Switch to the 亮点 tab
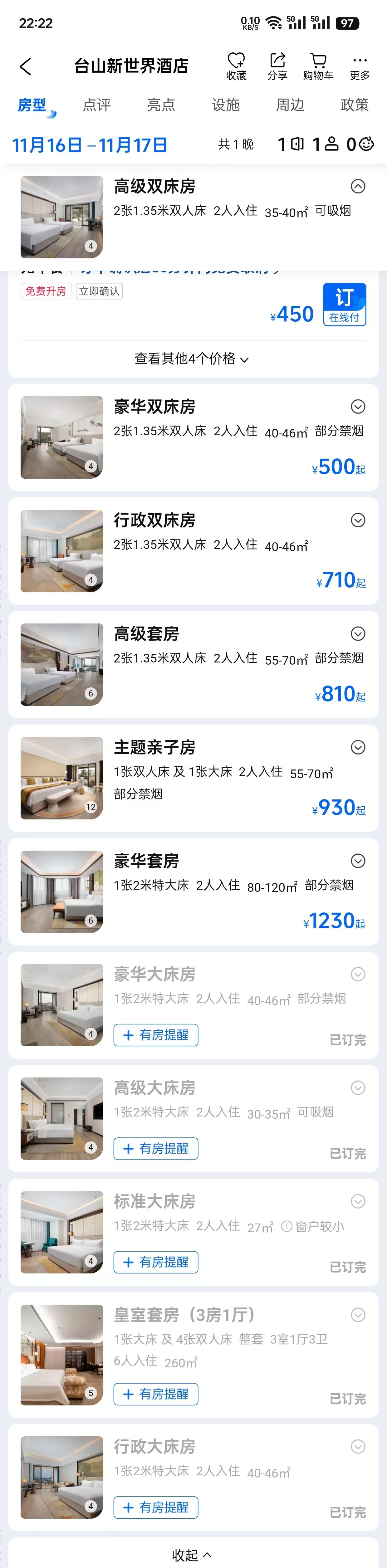 [161, 105]
